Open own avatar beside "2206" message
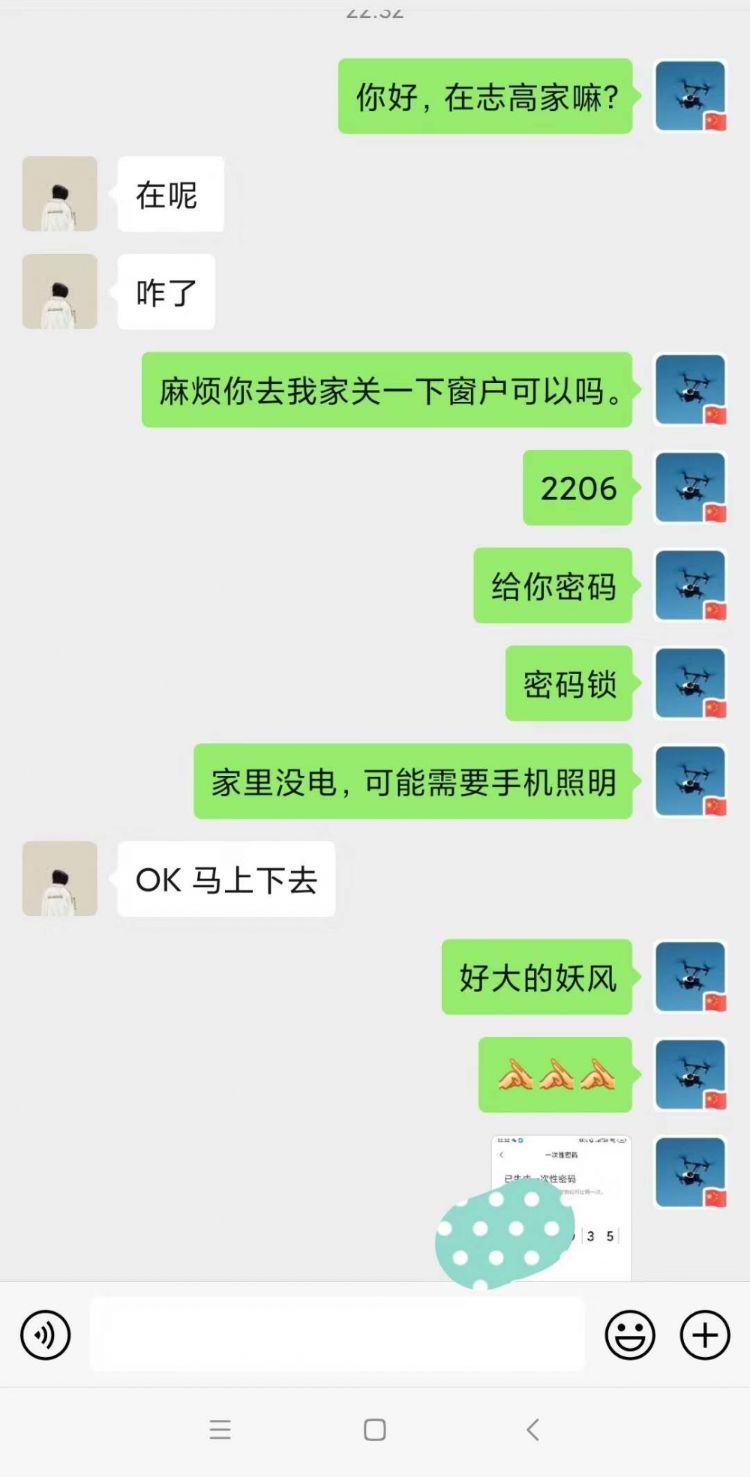 (690, 488)
